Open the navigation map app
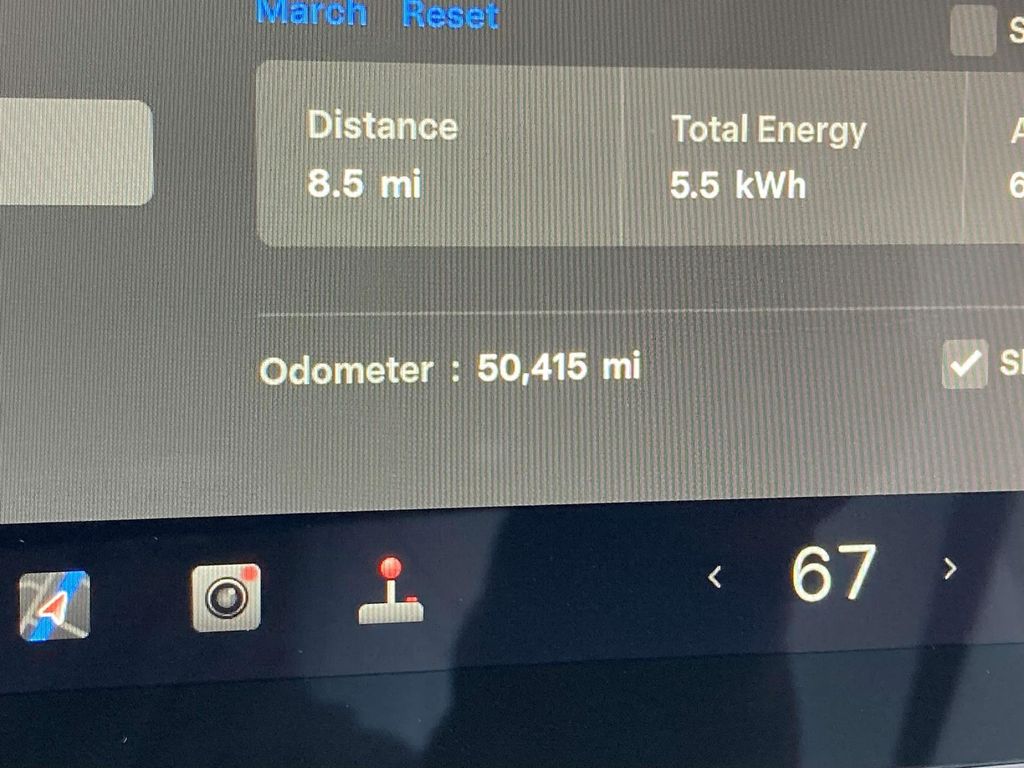The width and height of the screenshot is (1024, 768). pyautogui.click(x=54, y=604)
